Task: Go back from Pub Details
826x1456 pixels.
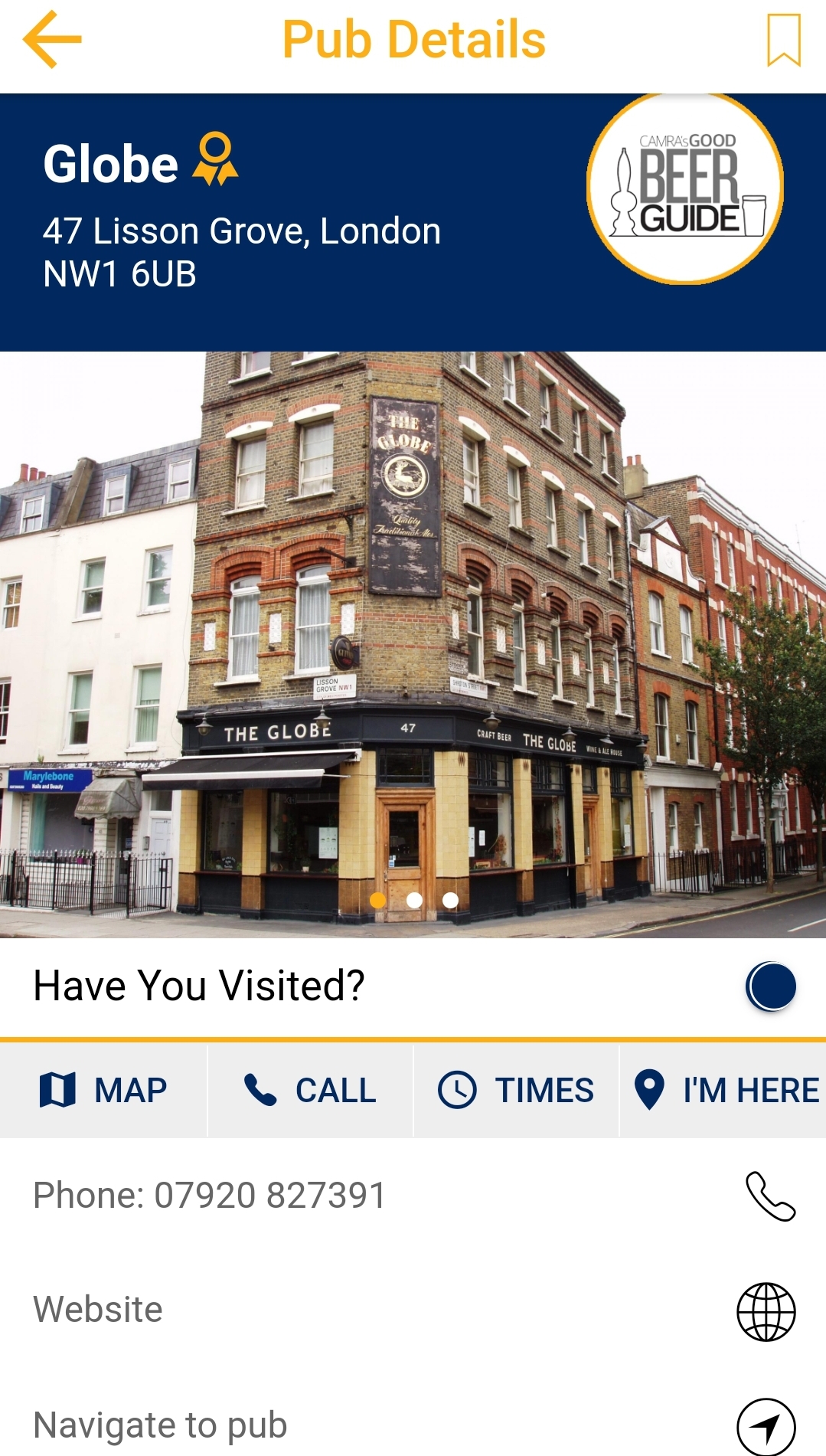Action: click(x=51, y=40)
